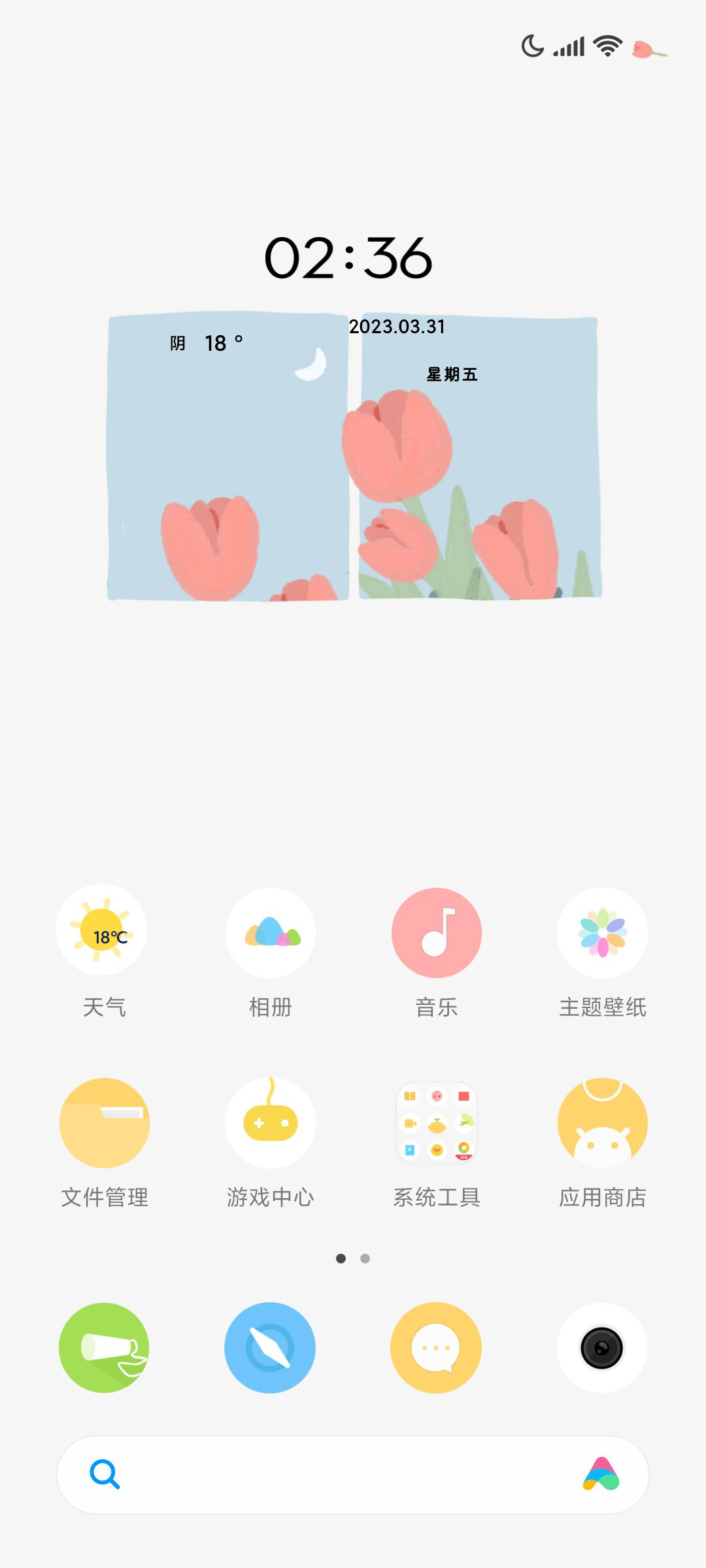The image size is (706, 1568).
Task: Go to the second home page dot
Action: (365, 1258)
